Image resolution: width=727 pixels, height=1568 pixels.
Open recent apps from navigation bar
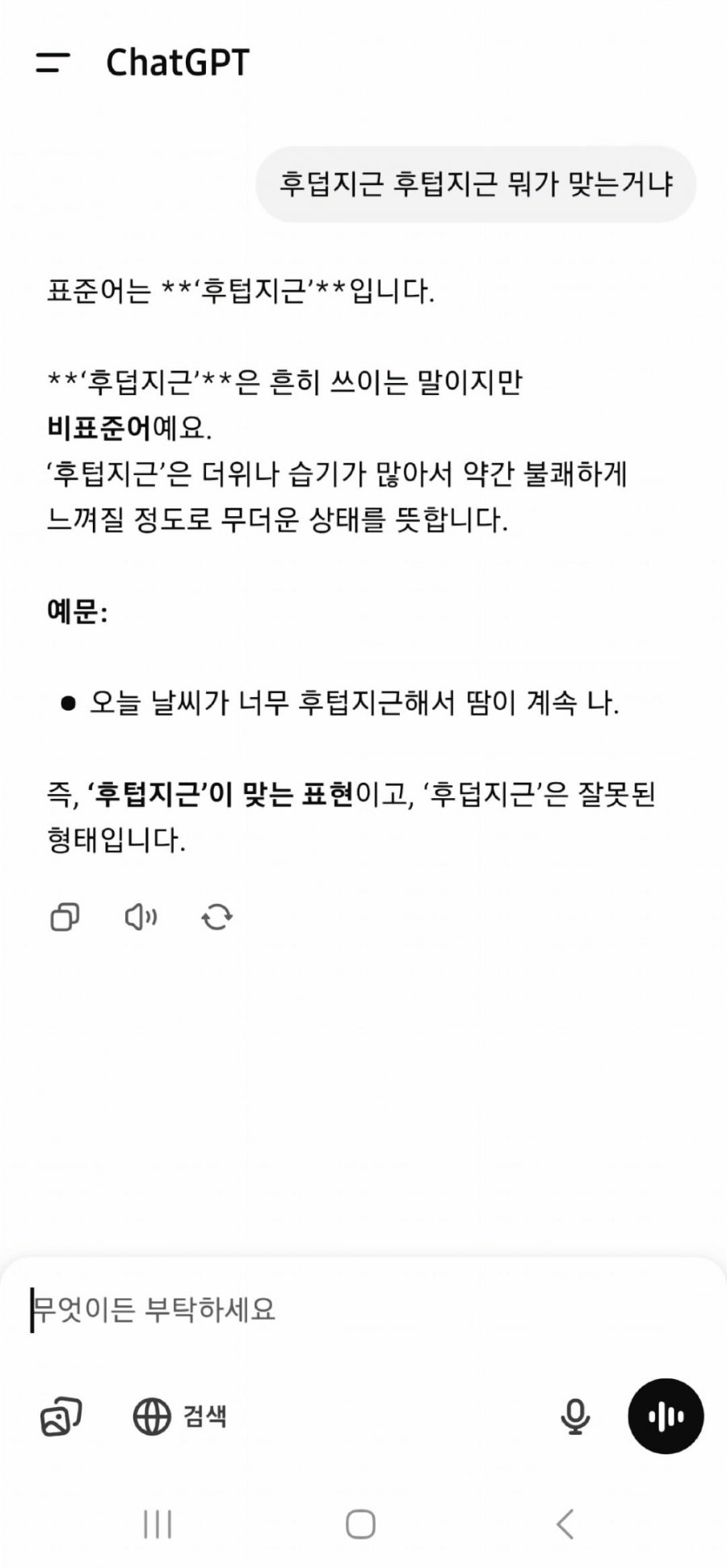(x=158, y=1524)
